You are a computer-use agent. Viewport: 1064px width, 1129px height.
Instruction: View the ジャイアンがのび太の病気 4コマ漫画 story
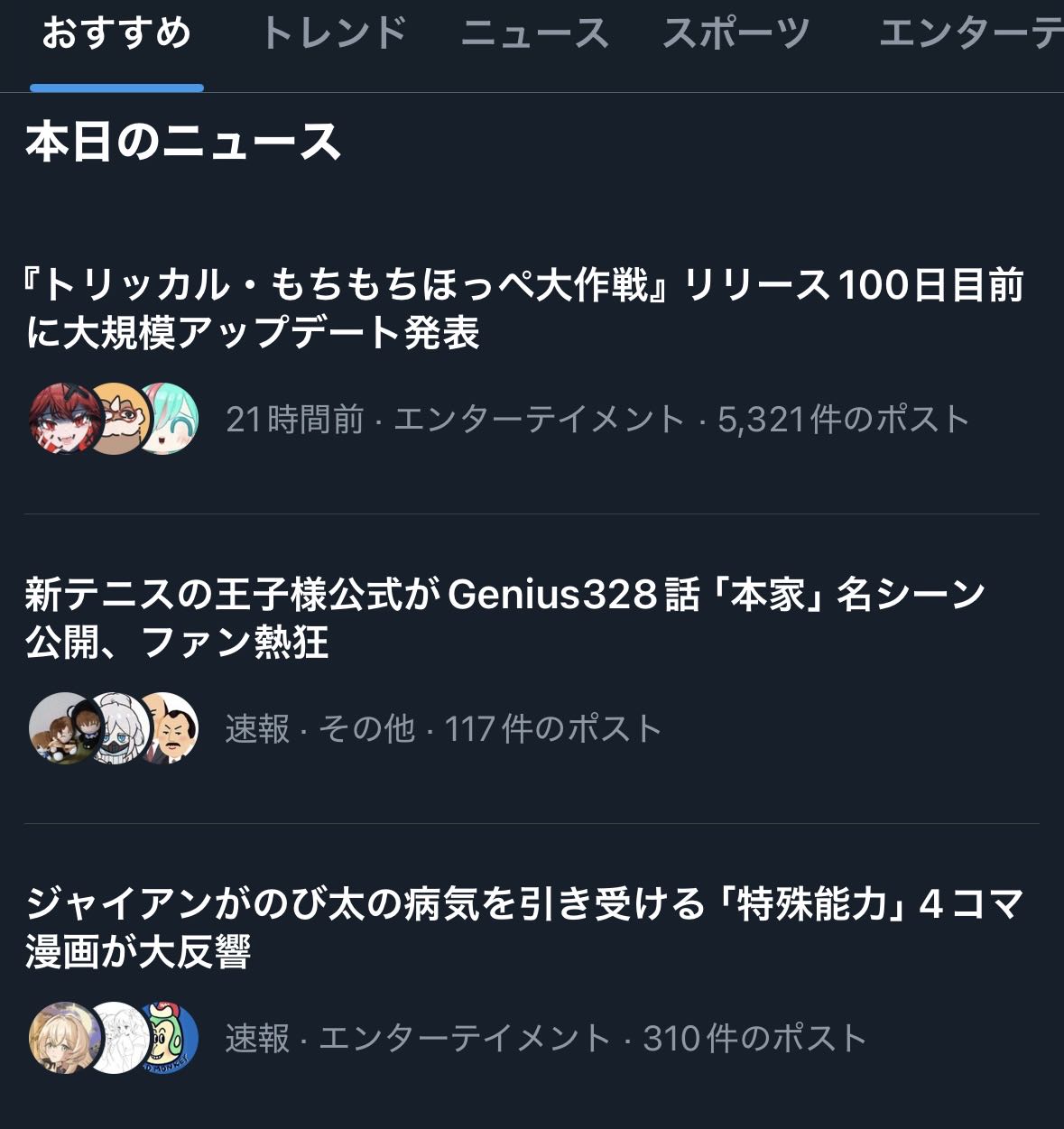[523, 927]
